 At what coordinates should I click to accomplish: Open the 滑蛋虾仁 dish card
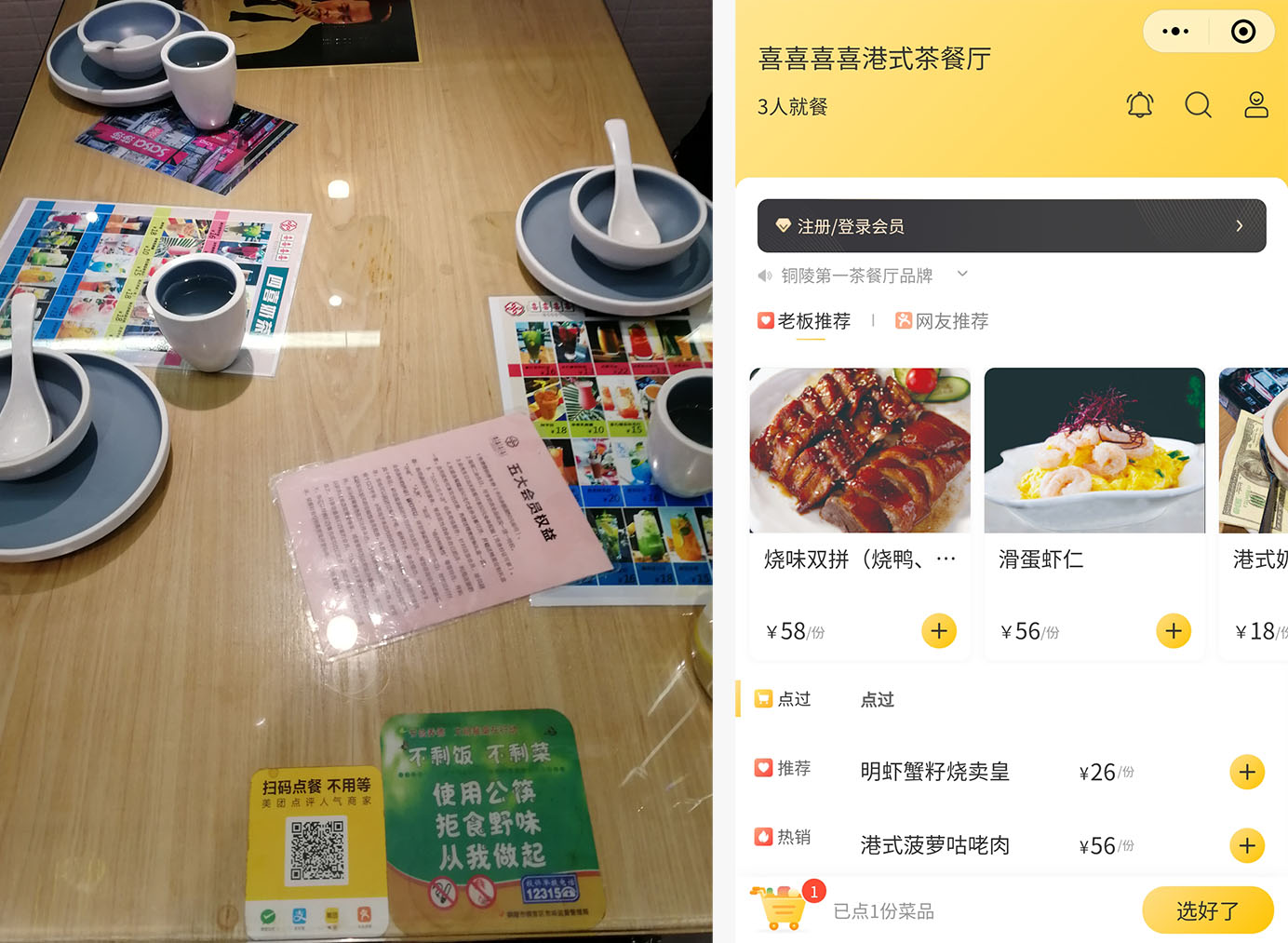(1094, 452)
